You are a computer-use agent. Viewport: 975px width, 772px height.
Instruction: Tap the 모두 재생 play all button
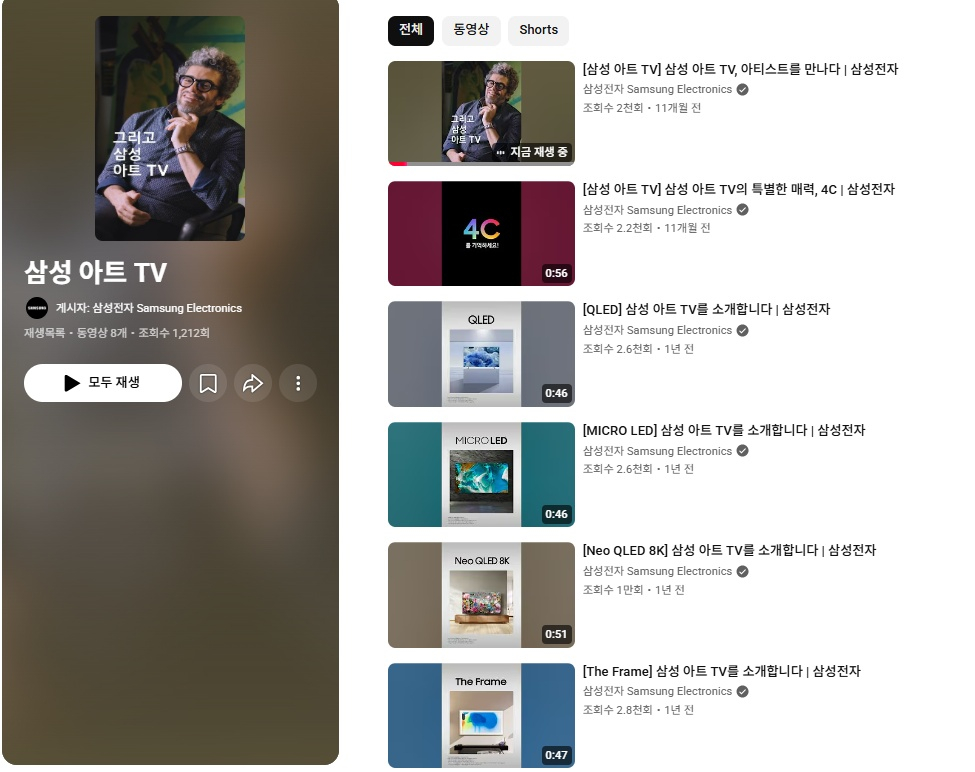pos(103,383)
